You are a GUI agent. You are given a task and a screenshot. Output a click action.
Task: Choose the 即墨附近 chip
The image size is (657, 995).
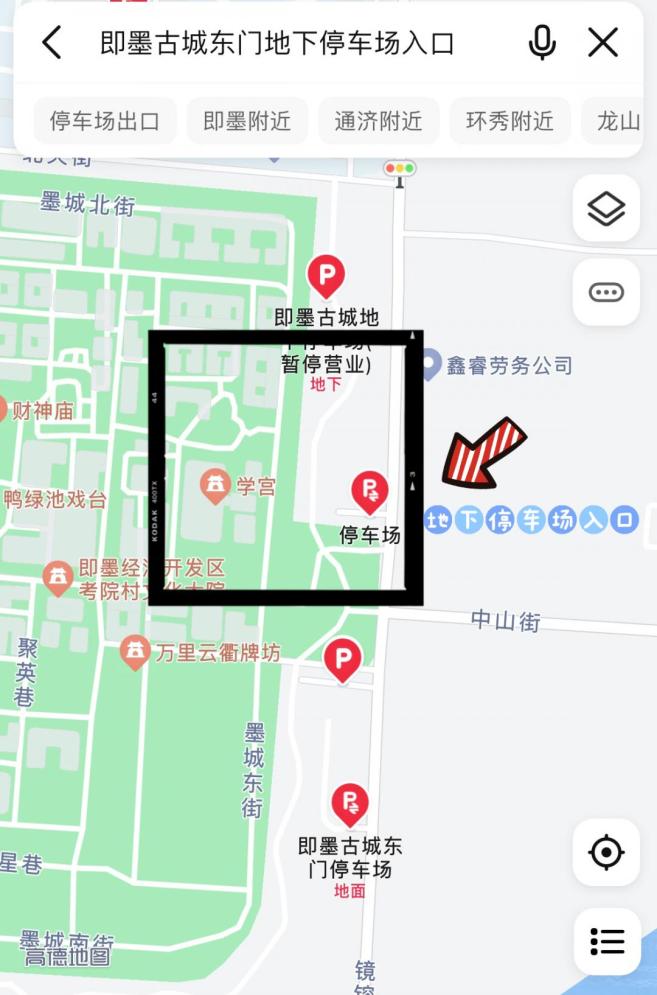click(247, 121)
